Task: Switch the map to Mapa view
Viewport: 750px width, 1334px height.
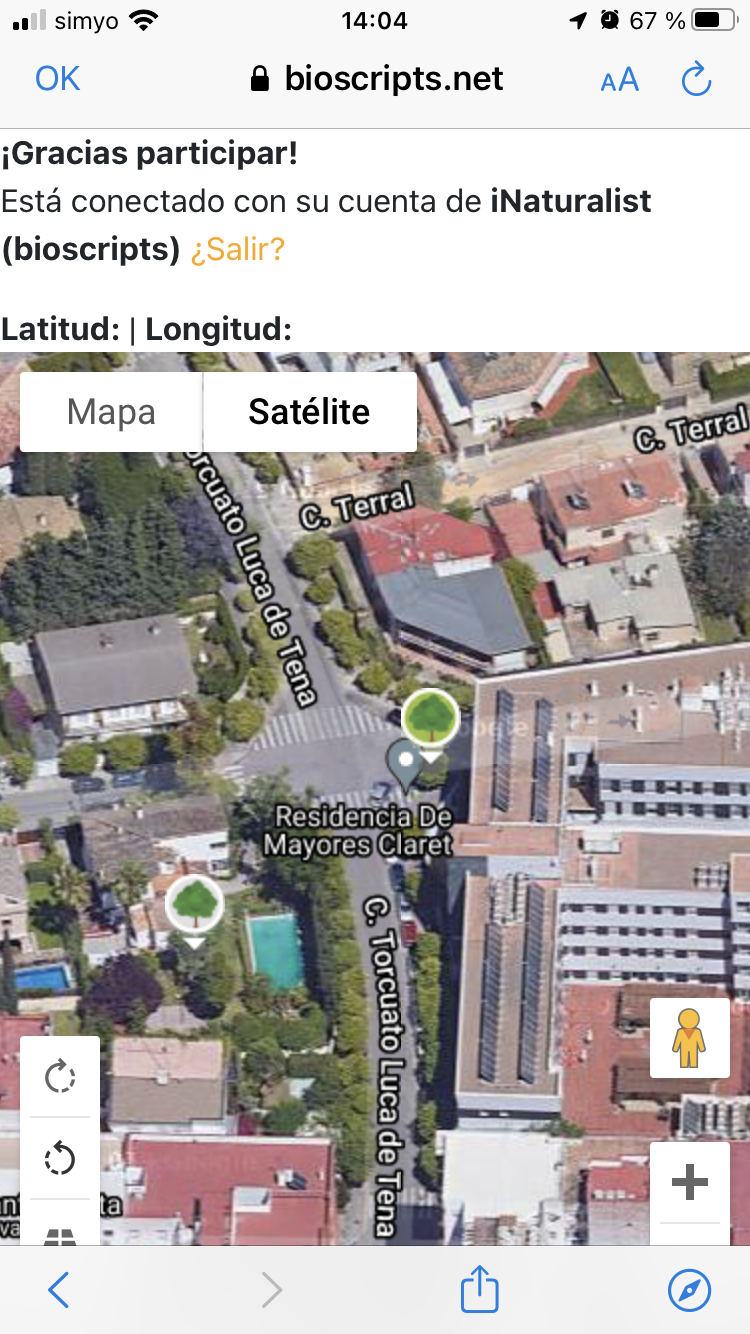Action: pos(111,412)
